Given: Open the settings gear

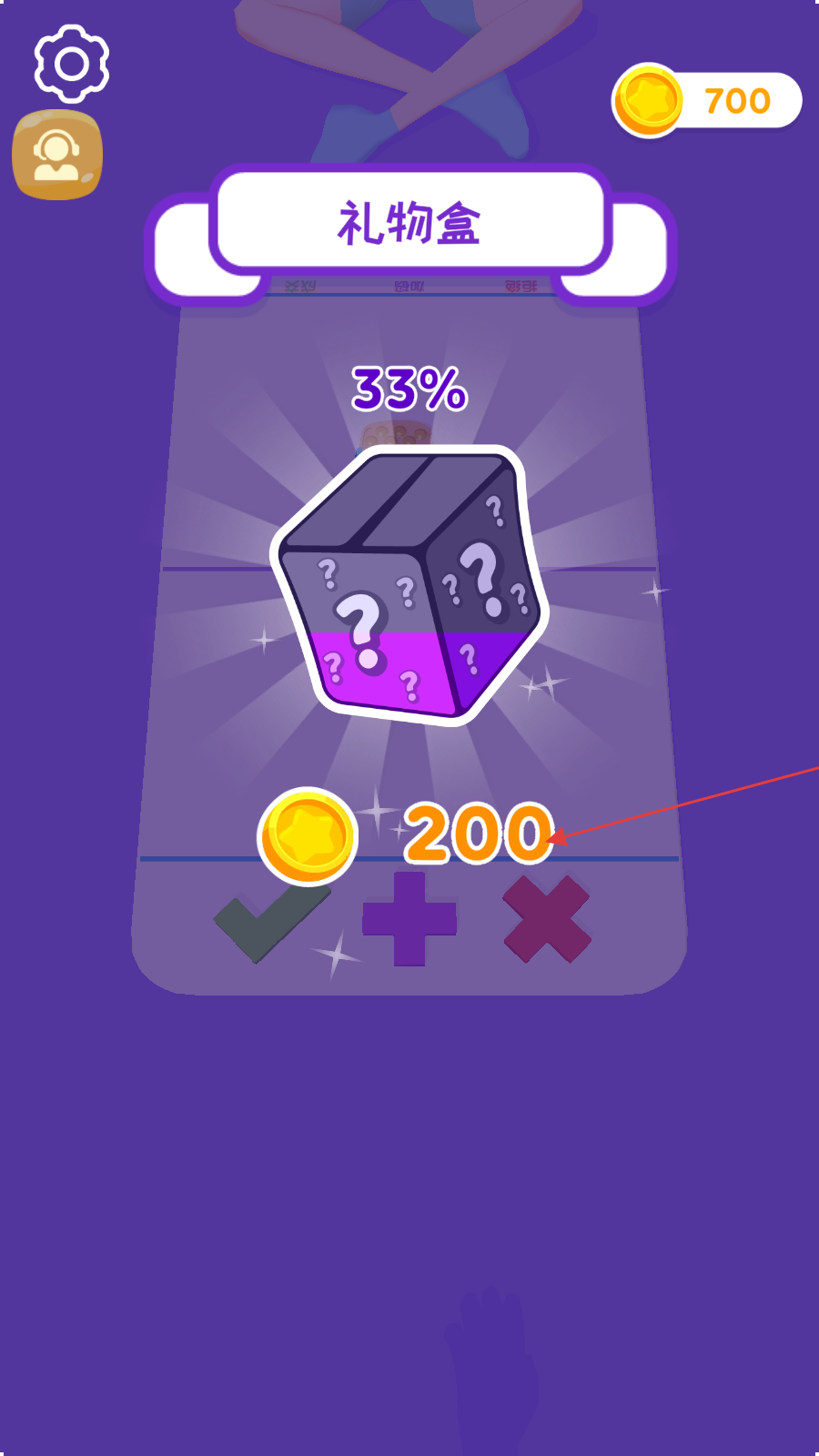Looking at the screenshot, I should click(72, 64).
